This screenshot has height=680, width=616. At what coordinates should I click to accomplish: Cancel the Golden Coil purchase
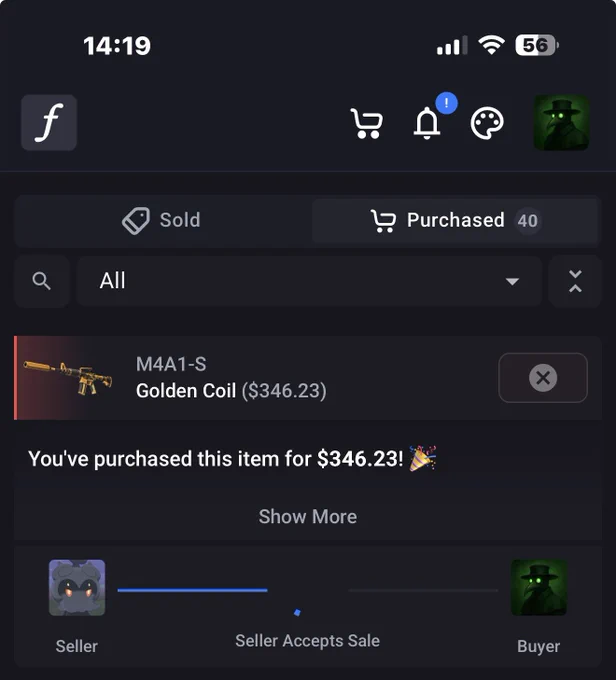543,378
